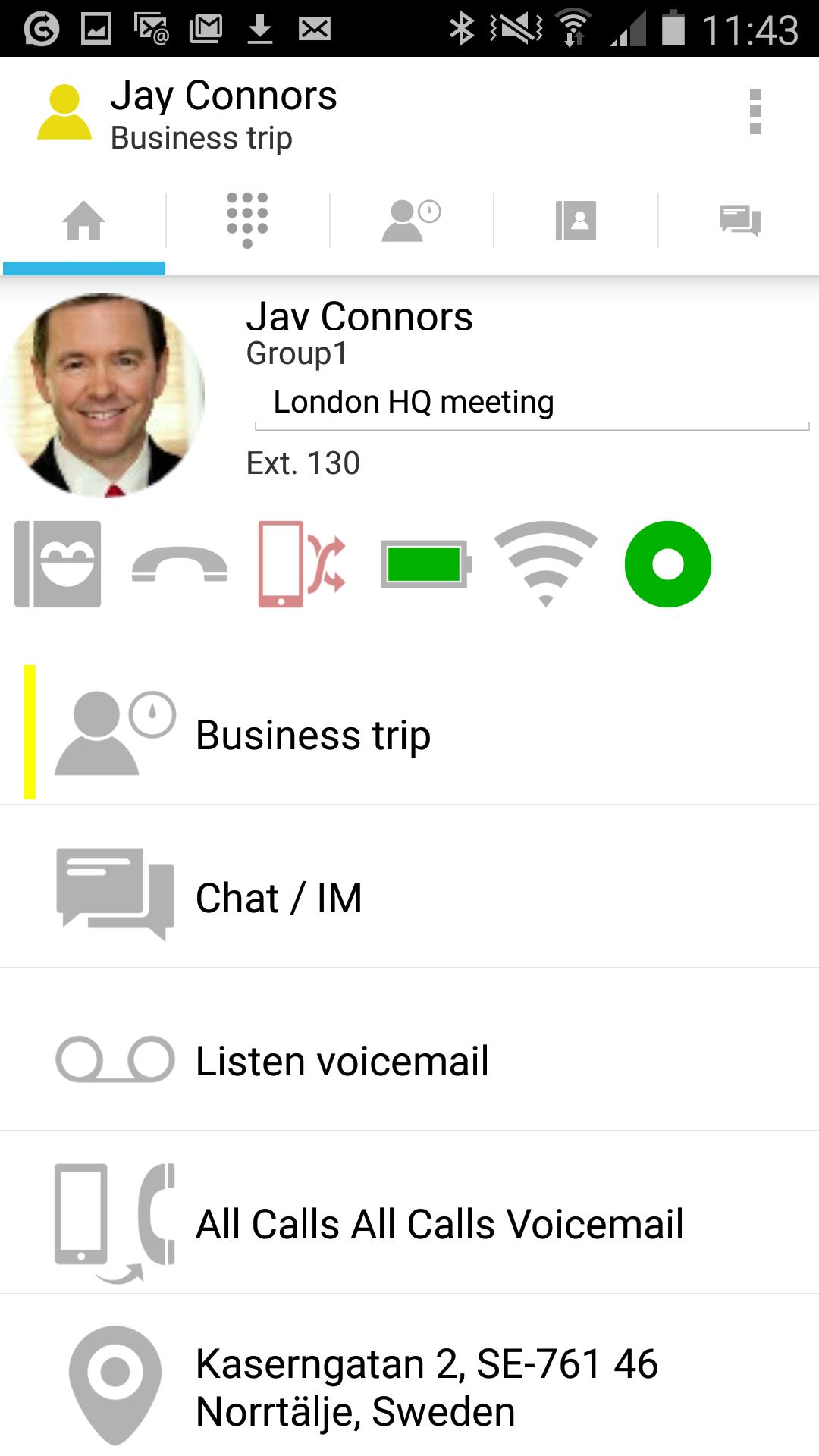Tap the contact book icon below the photo
This screenshot has height=1456, width=819.
[58, 564]
